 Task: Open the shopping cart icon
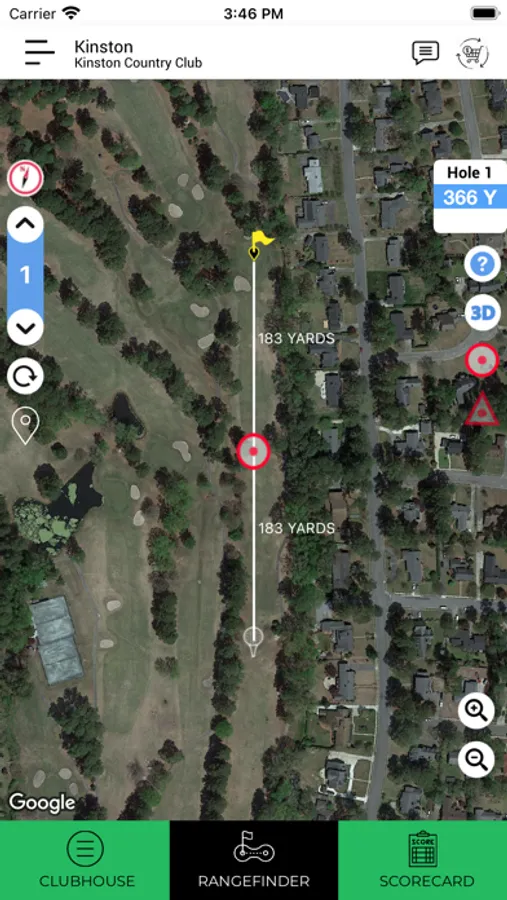tap(472, 54)
